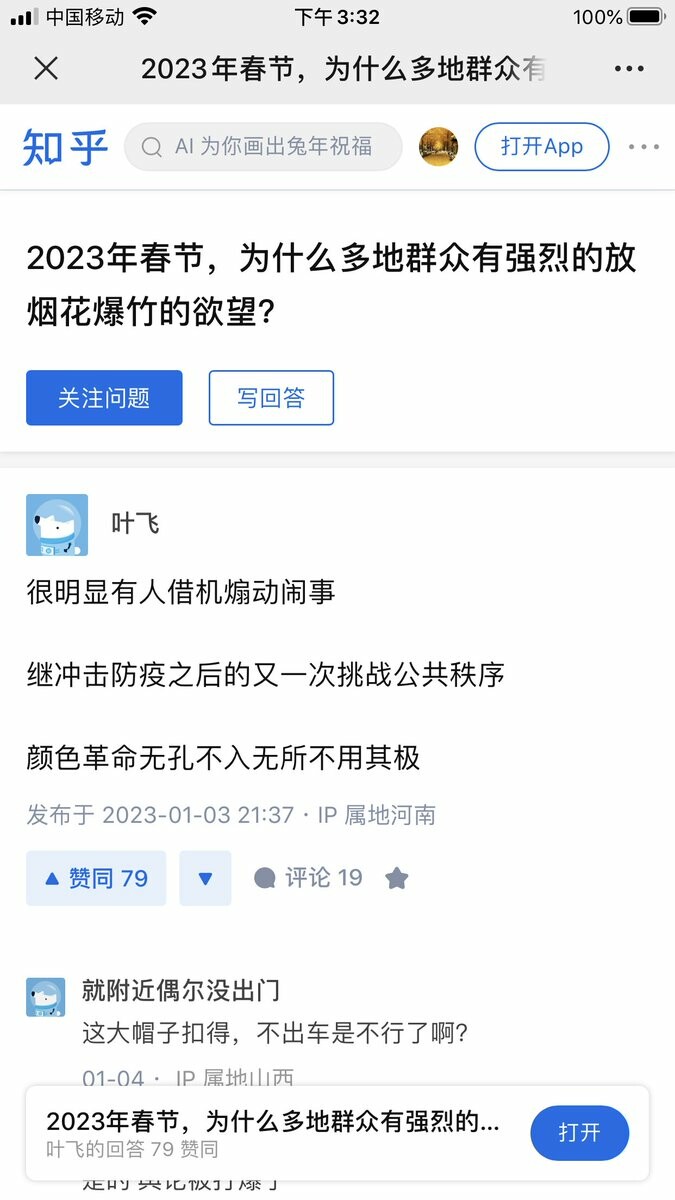Follow the question with 关注问题
This screenshot has width=675, height=1200.
click(104, 398)
